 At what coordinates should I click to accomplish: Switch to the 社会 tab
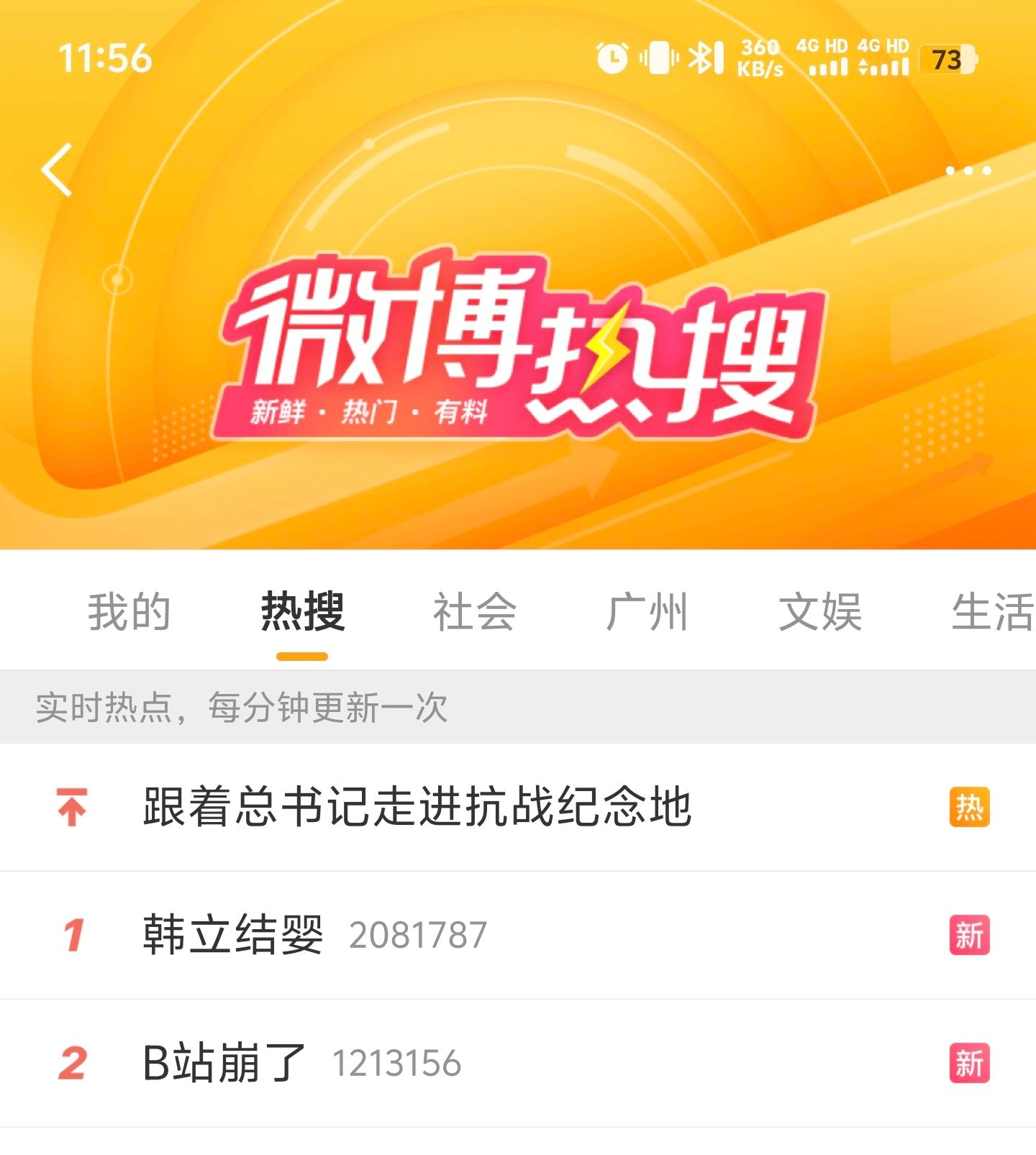click(x=474, y=612)
